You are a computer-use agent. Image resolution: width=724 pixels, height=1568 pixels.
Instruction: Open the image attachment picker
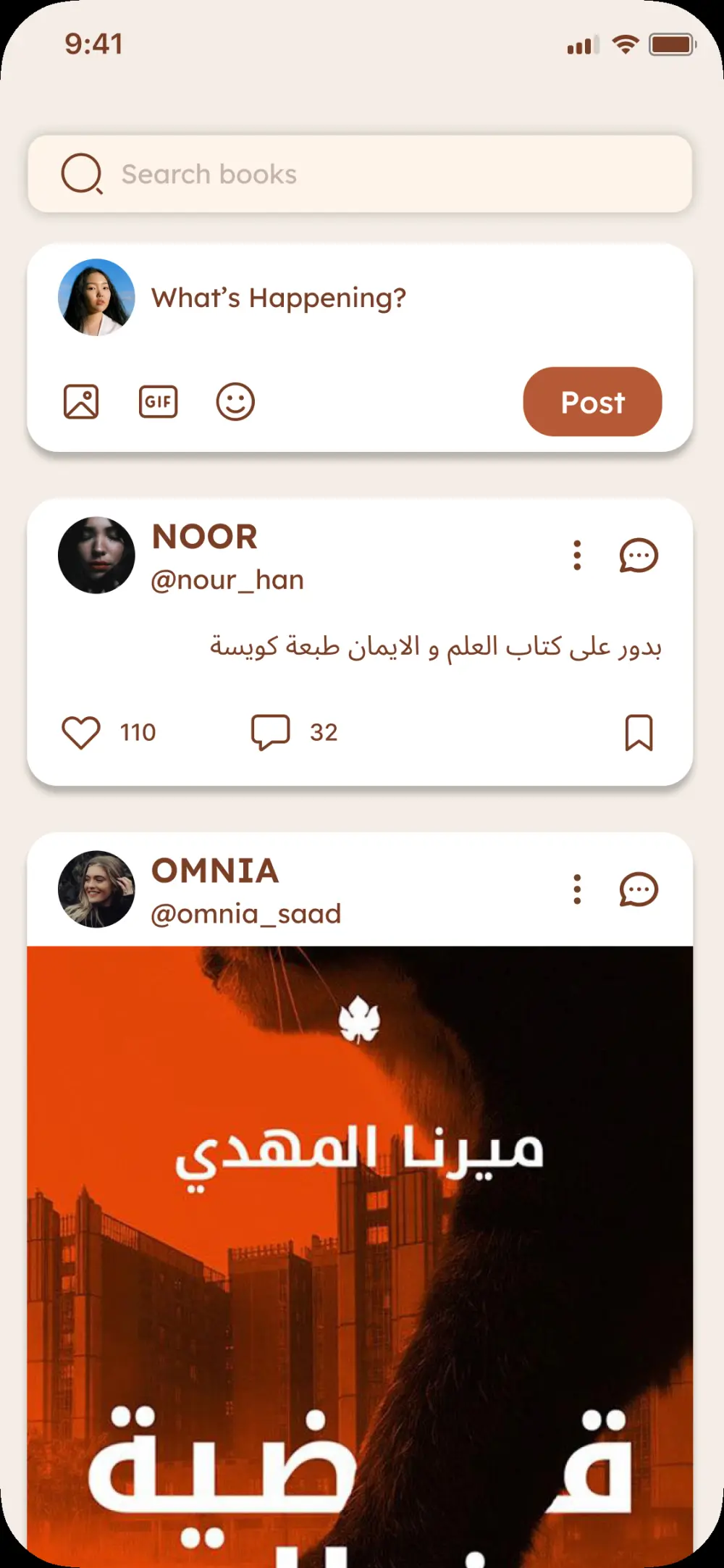pos(80,401)
